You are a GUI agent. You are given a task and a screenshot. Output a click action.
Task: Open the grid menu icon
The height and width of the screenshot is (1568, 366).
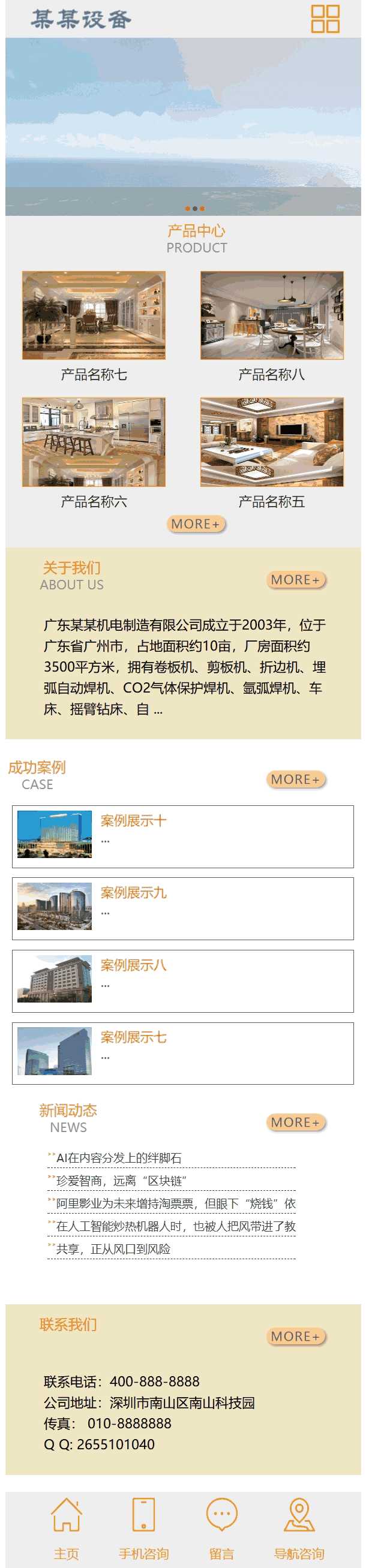[x=325, y=19]
